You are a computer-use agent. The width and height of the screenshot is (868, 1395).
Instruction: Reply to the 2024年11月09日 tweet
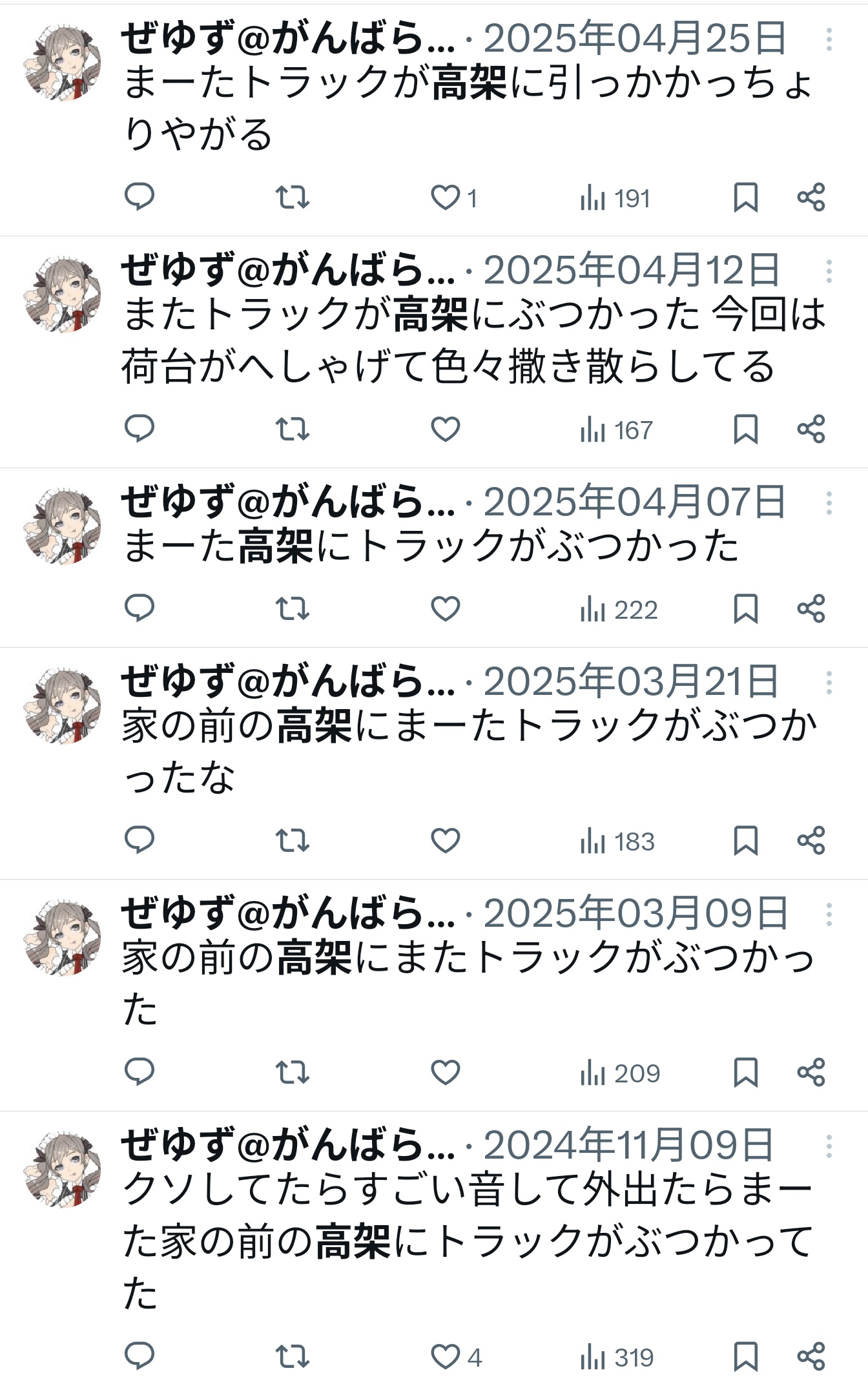139,1356
